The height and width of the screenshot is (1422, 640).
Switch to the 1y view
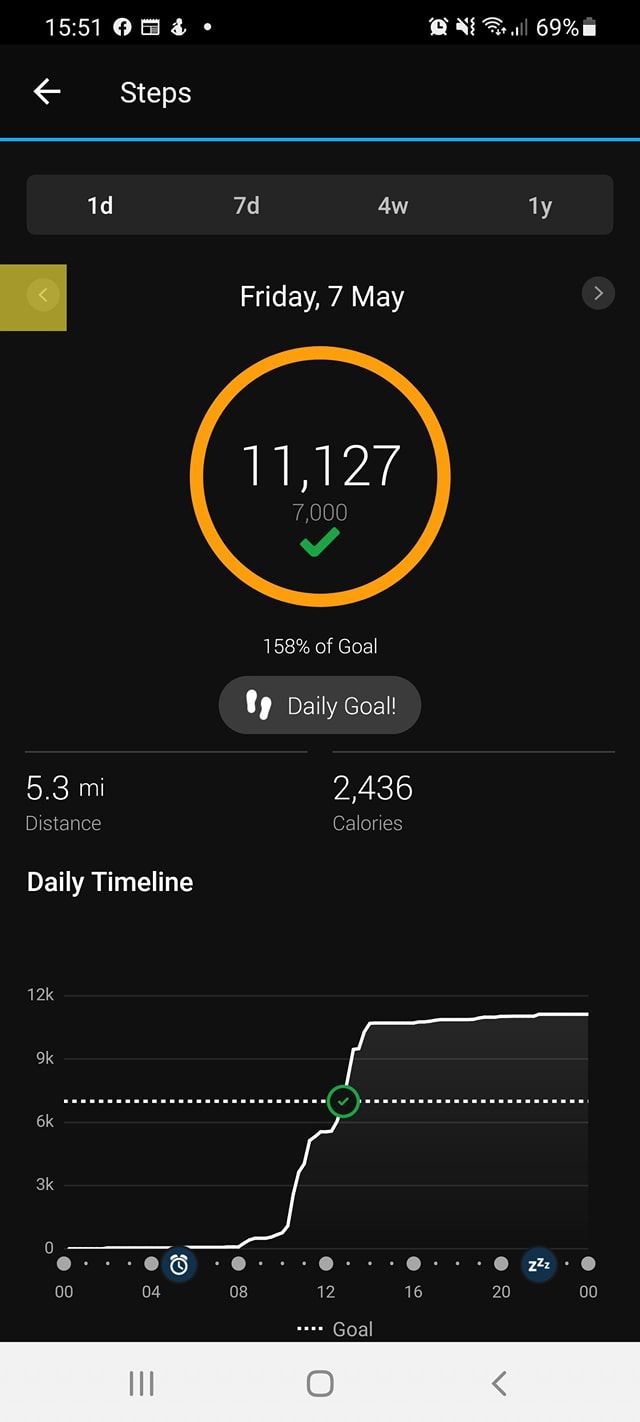(x=540, y=205)
